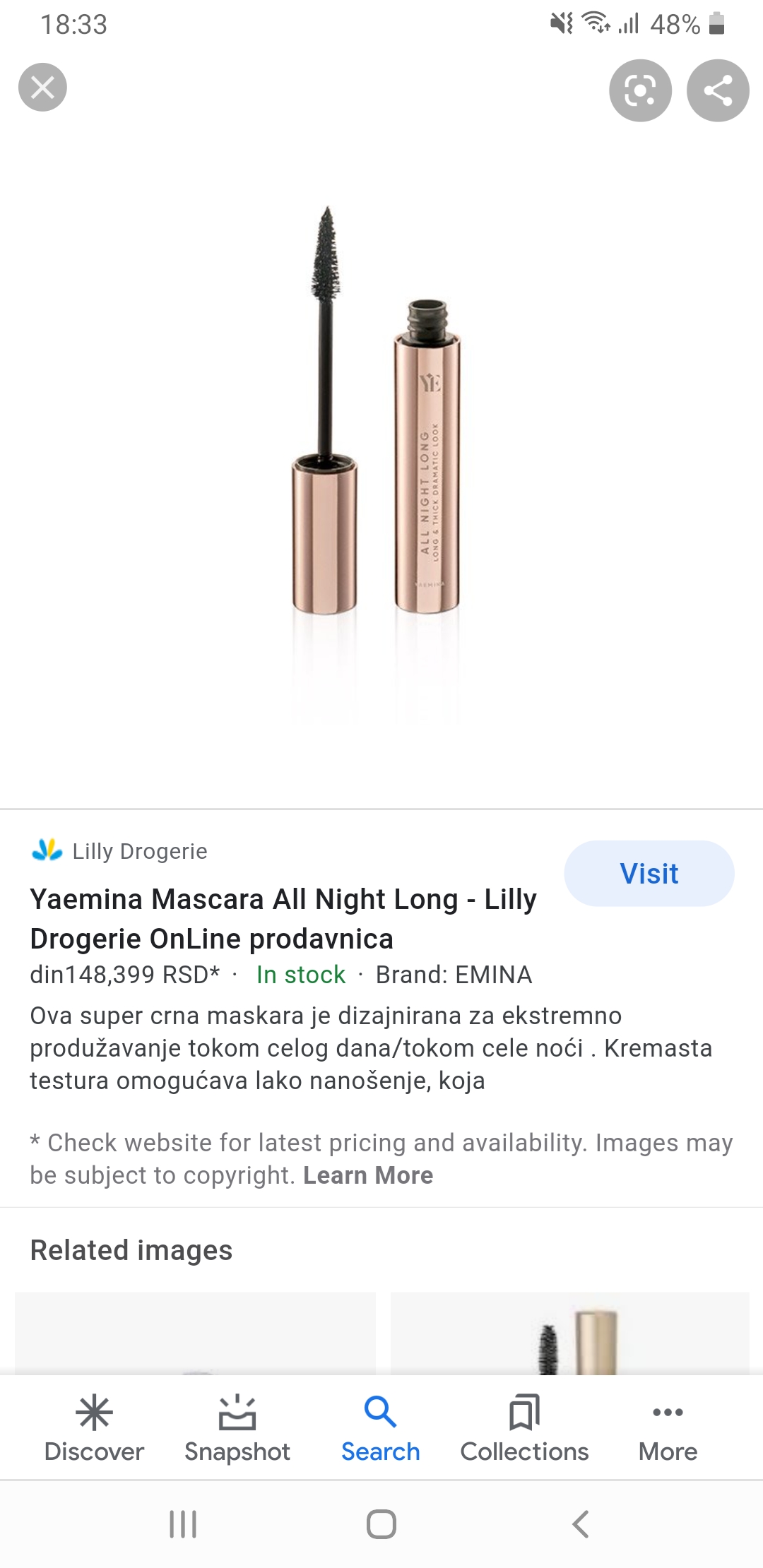763x1568 pixels.
Task: Open Google Lens visual search icon
Action: (640, 90)
